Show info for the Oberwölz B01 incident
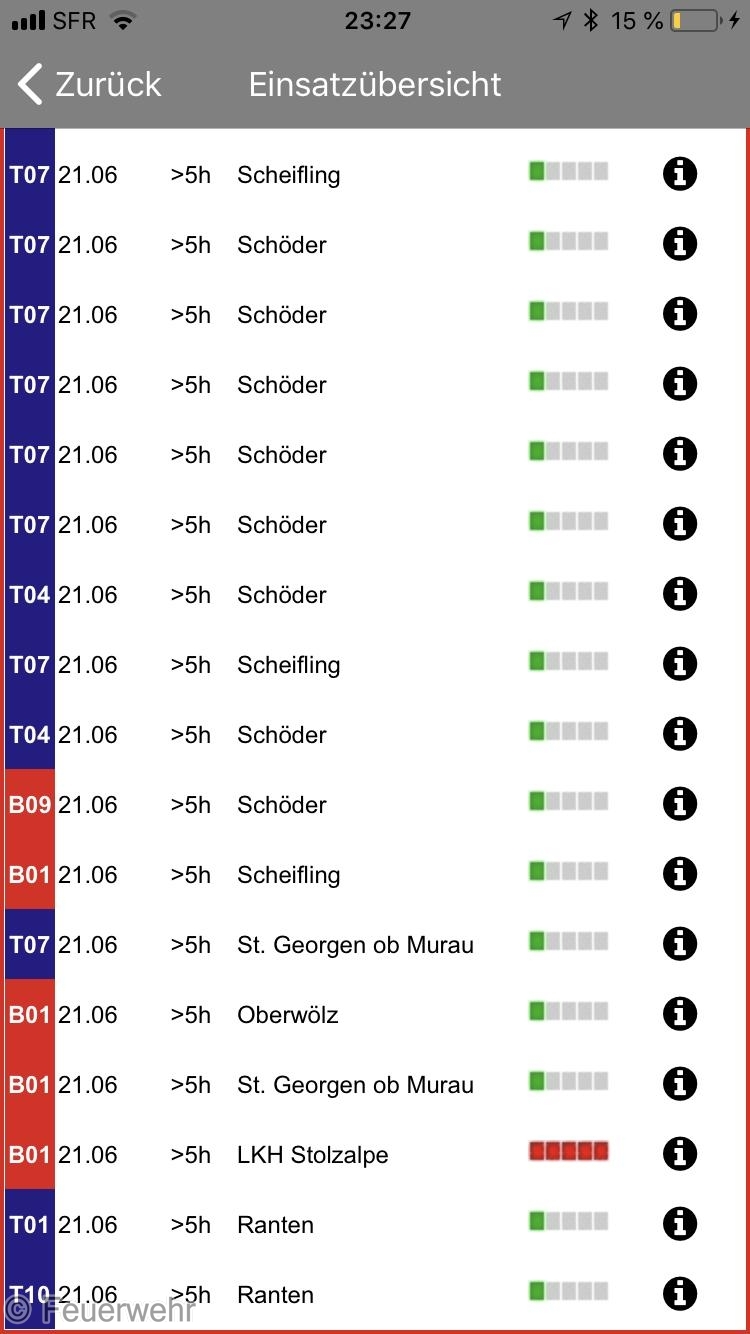 680,1014
